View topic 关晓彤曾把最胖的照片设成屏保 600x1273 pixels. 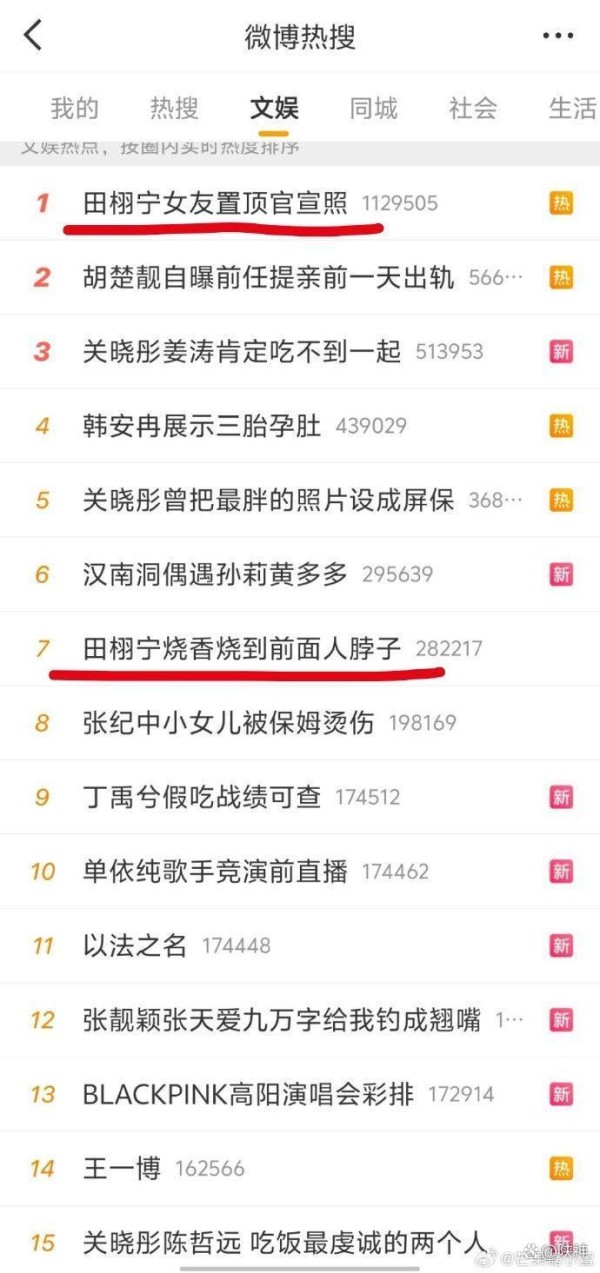pos(268,499)
